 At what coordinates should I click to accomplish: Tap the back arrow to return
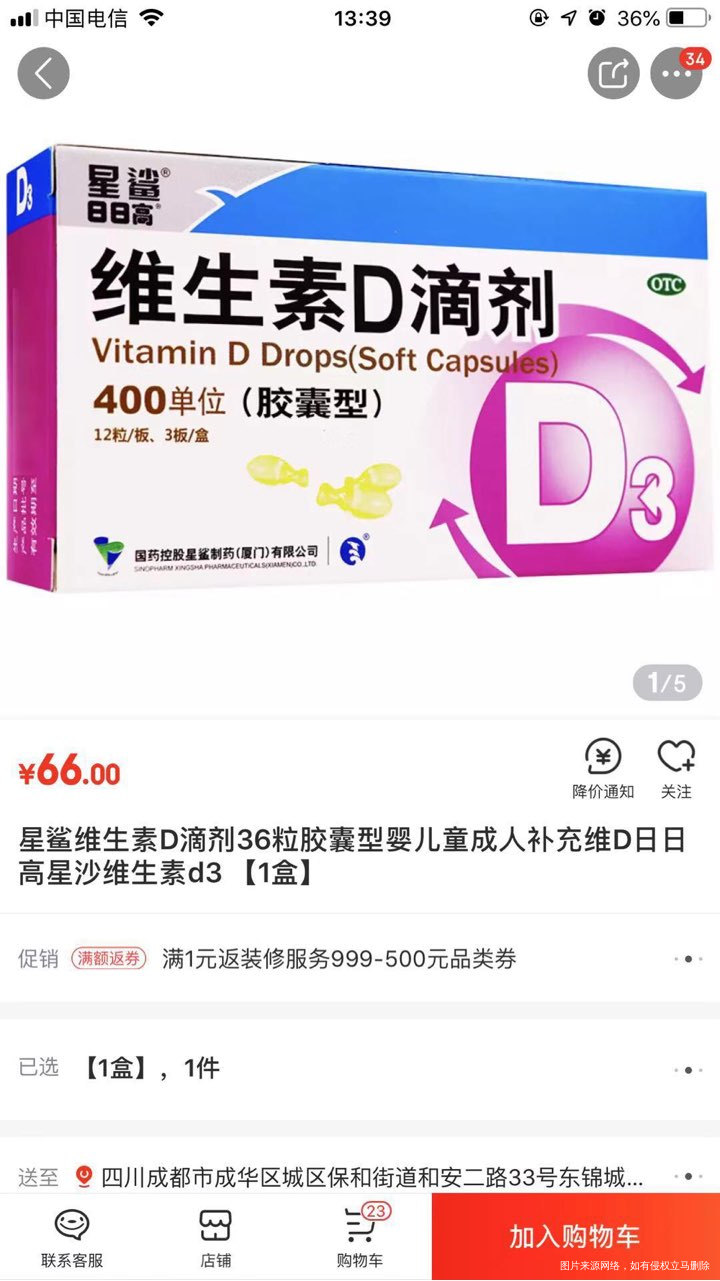click(42, 73)
